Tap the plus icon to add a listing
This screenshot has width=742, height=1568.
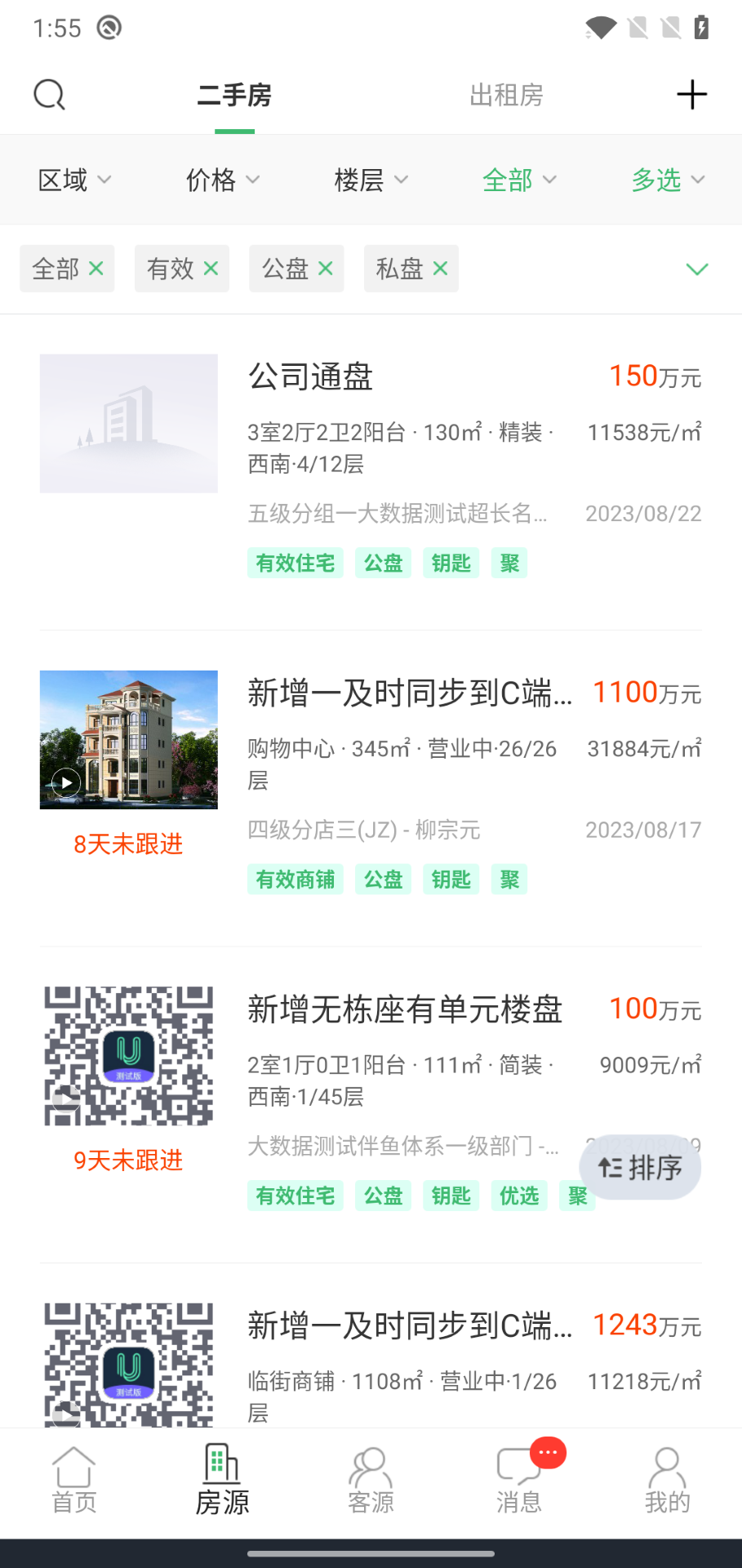click(691, 94)
